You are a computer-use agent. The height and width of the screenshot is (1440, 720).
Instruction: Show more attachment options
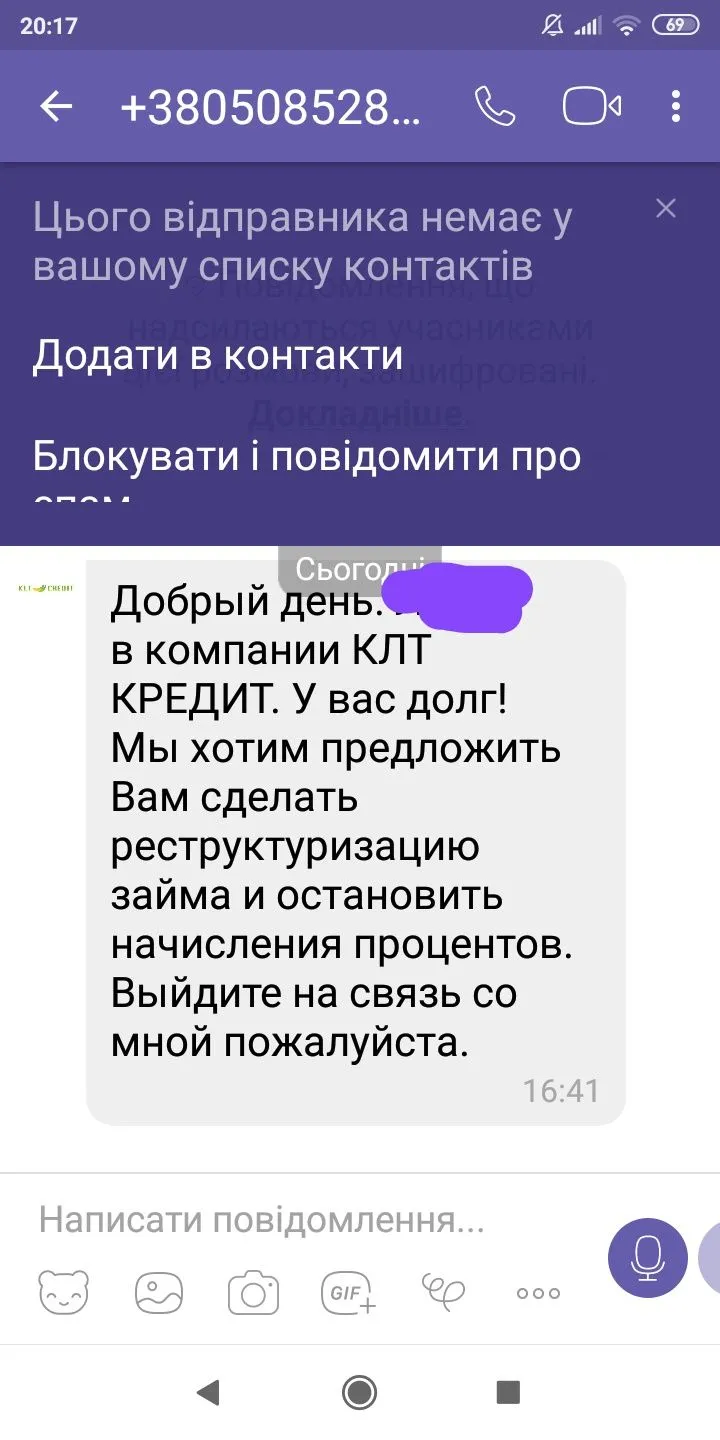[538, 1293]
